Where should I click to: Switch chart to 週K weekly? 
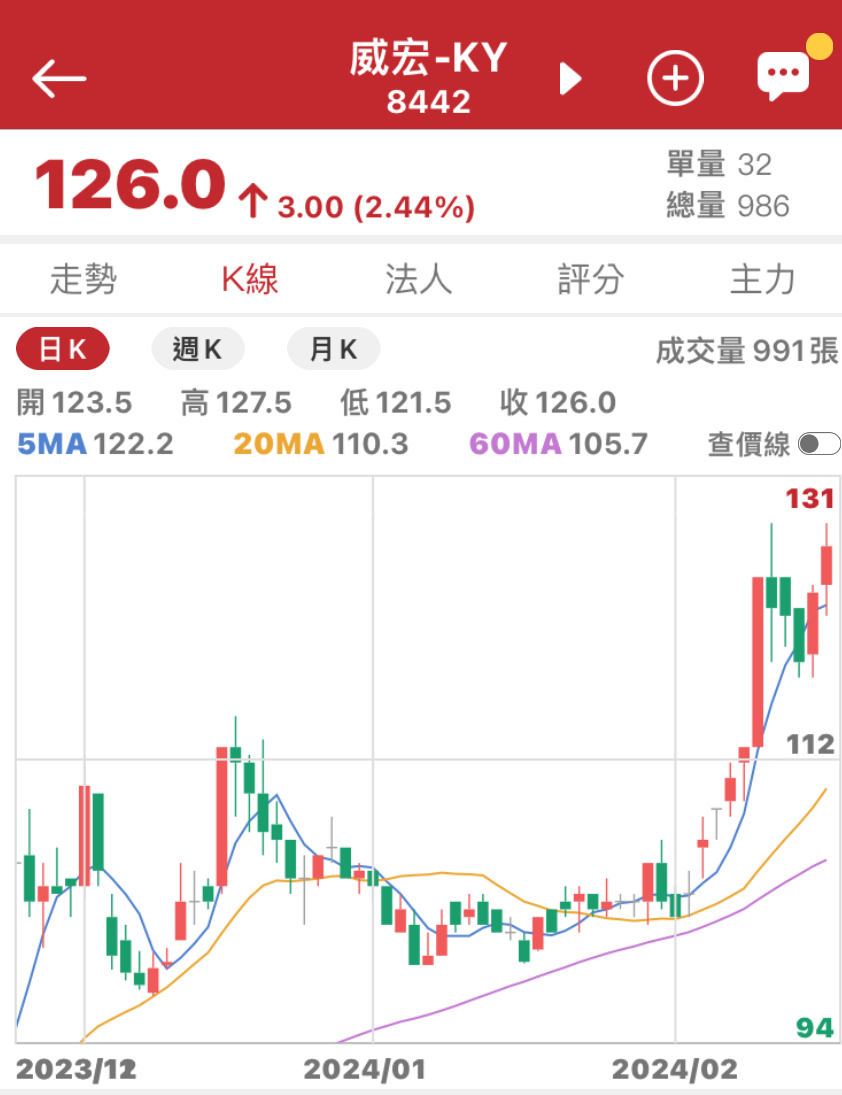[x=197, y=349]
